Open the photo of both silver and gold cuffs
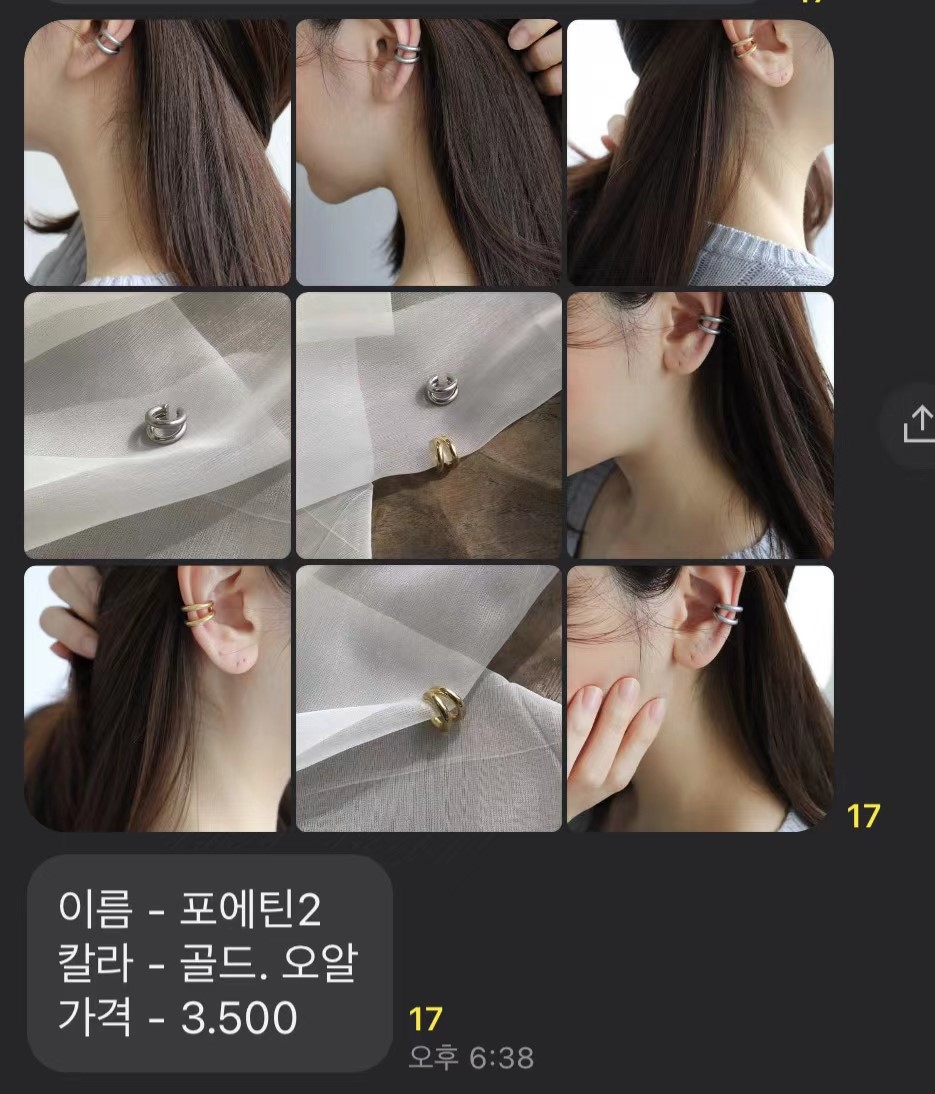935x1094 pixels. [429, 425]
